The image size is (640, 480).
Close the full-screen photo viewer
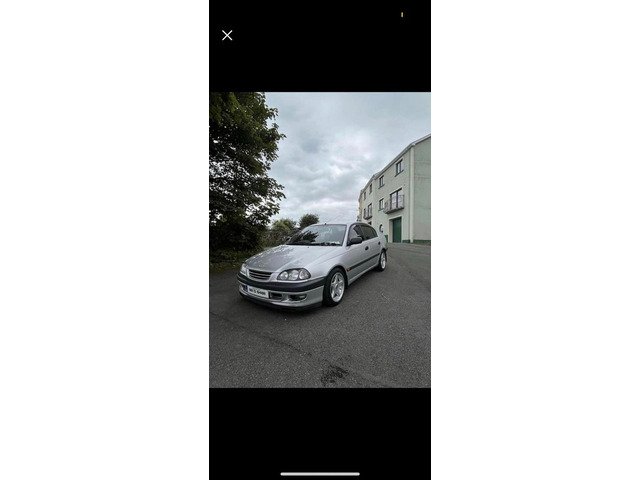tap(227, 35)
